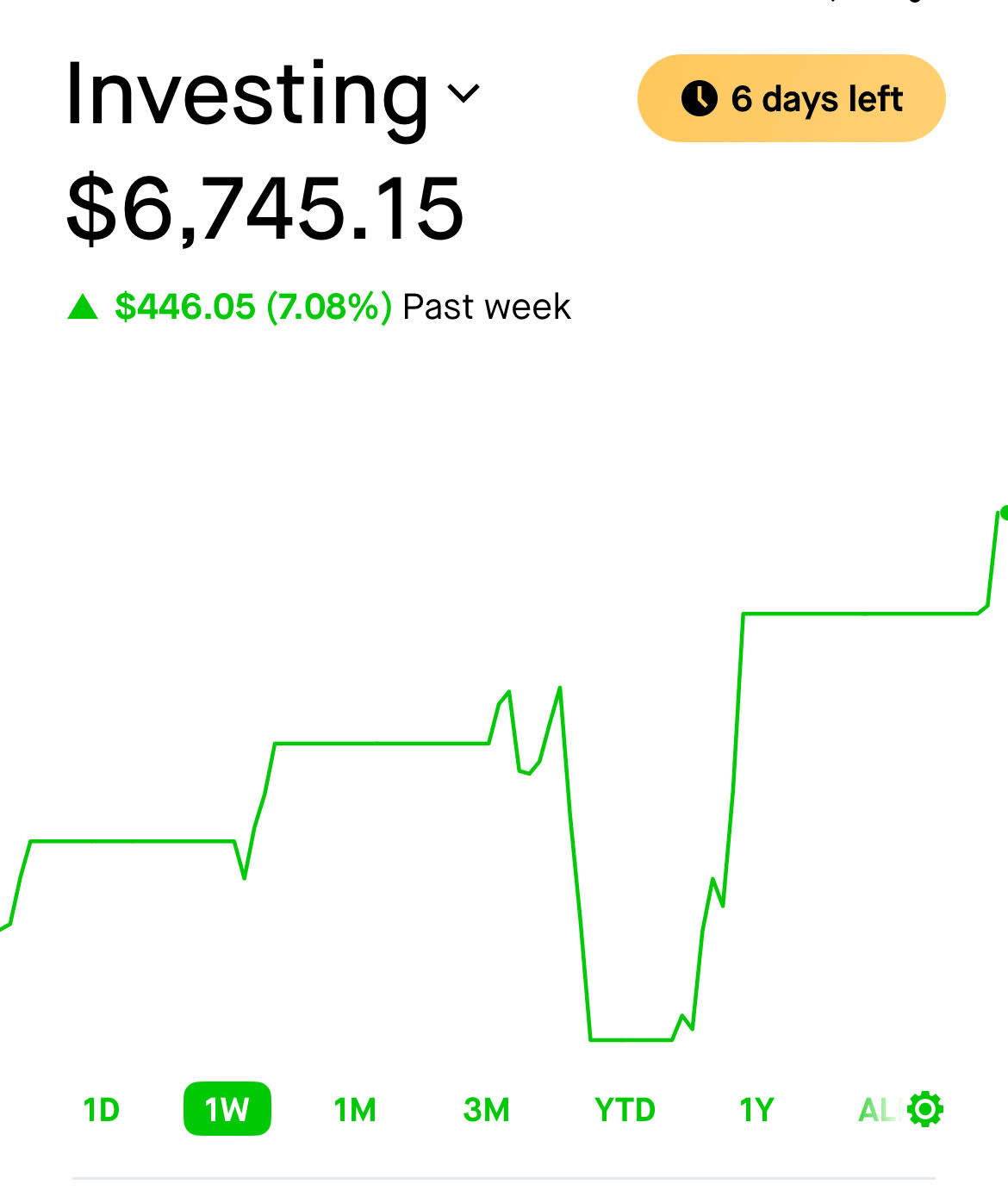The height and width of the screenshot is (1203, 1008).
Task: Switch to the 1Y chart range
Action: tap(756, 1110)
